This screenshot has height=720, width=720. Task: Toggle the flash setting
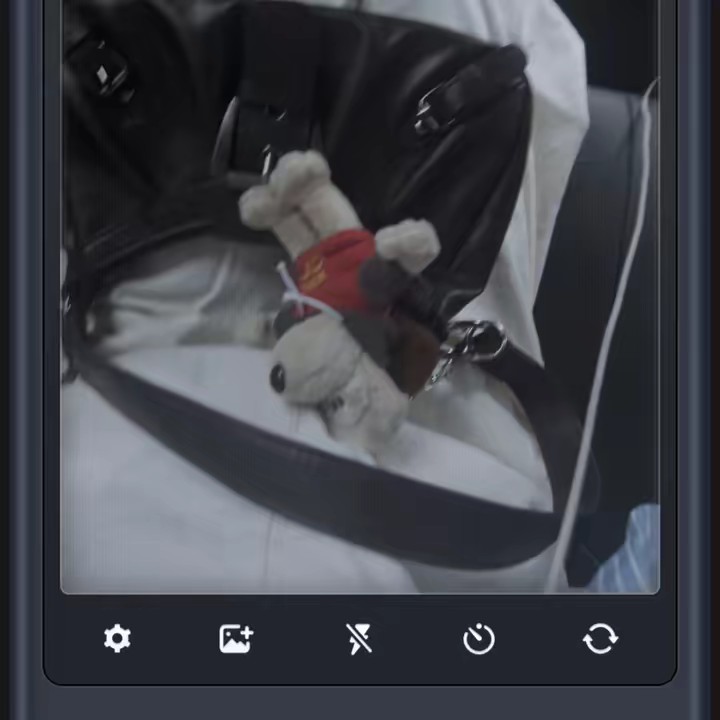coord(359,638)
